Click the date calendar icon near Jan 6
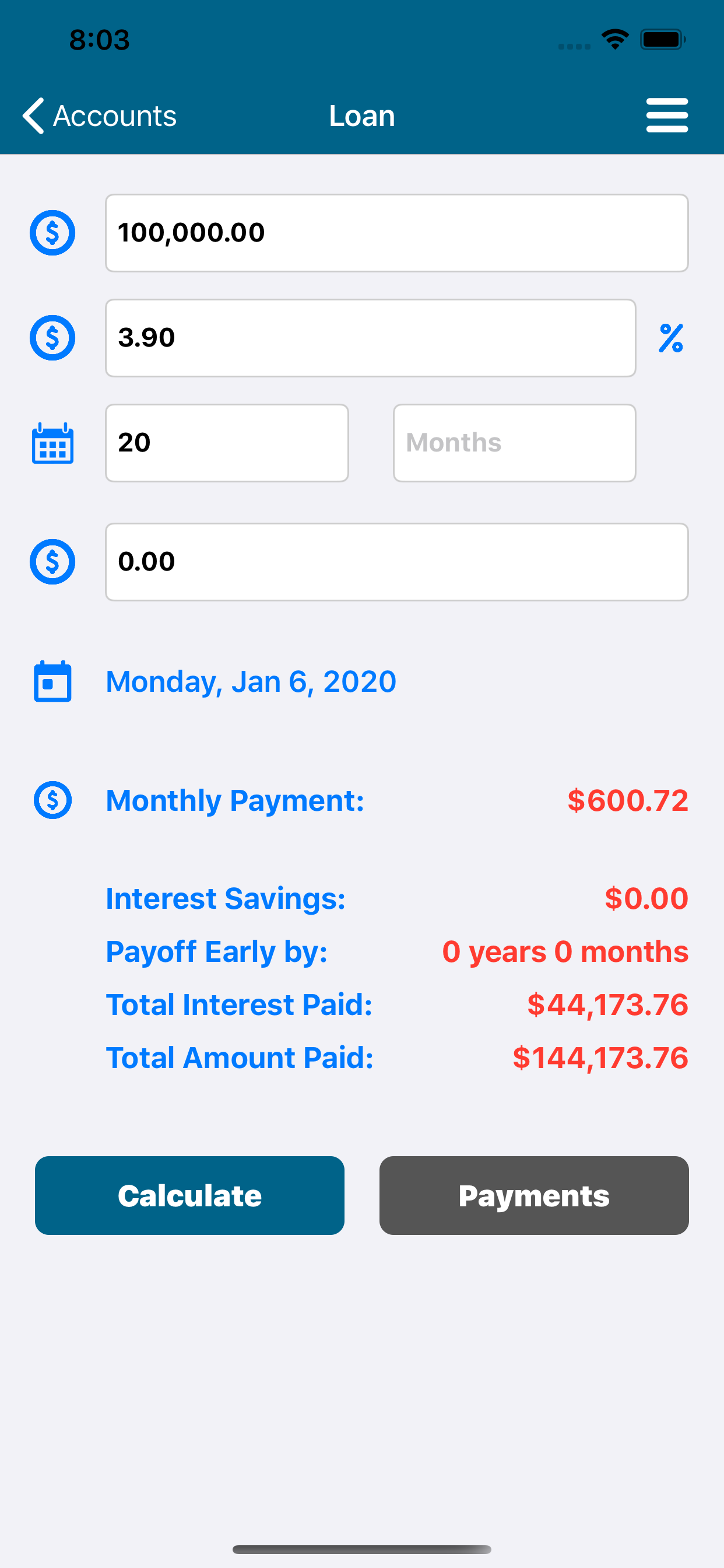 (x=52, y=682)
